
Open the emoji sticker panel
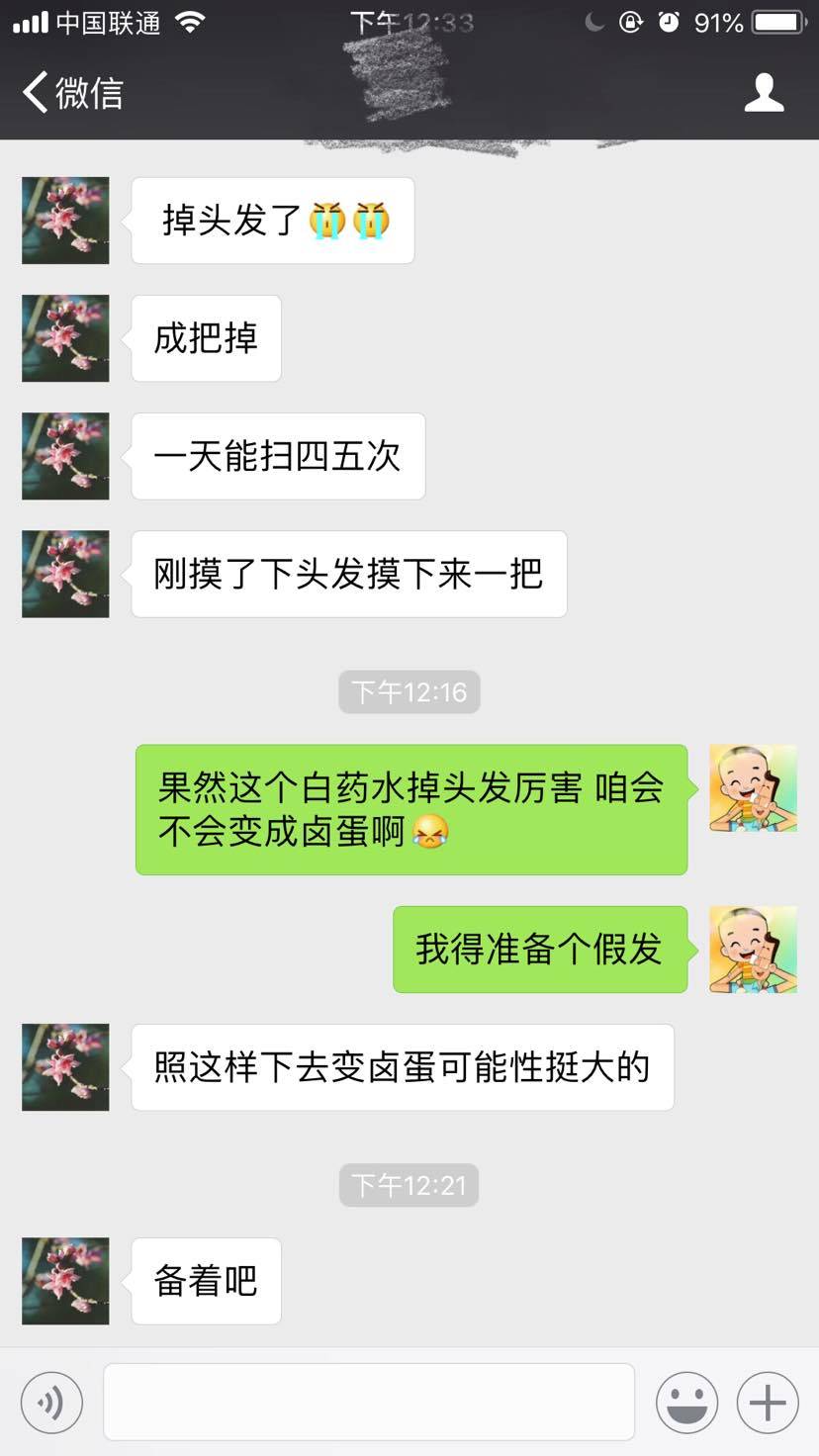tap(686, 1403)
